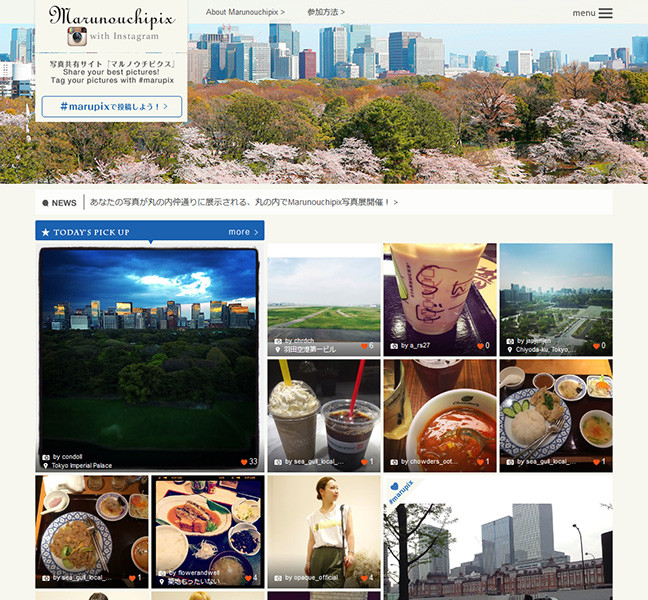Tap the #marupixで投稿しよう！ button
This screenshot has height=600, width=648.
112,106
